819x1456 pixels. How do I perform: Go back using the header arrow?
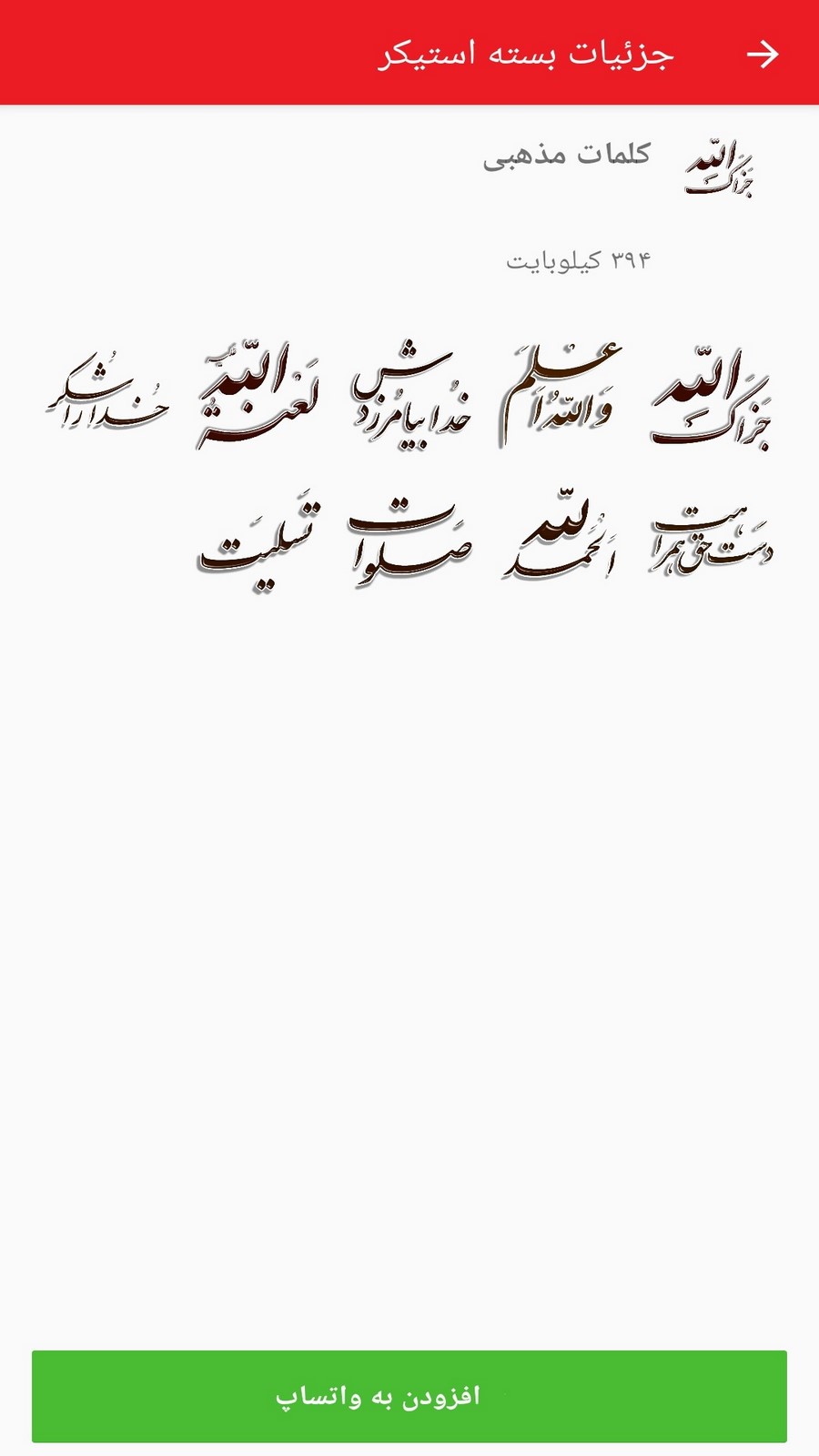[763, 55]
